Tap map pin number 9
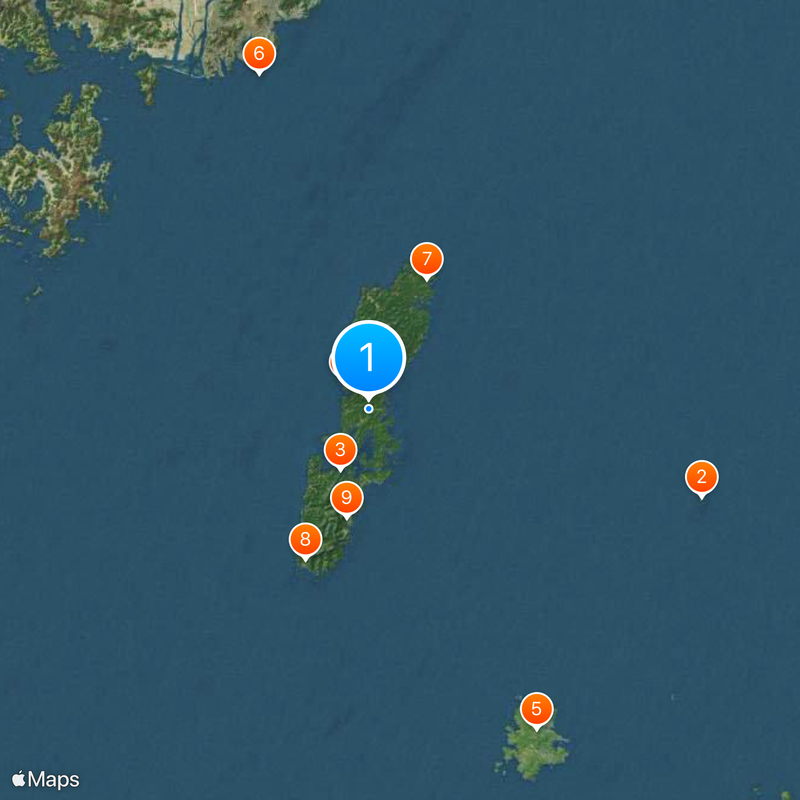 tap(346, 497)
